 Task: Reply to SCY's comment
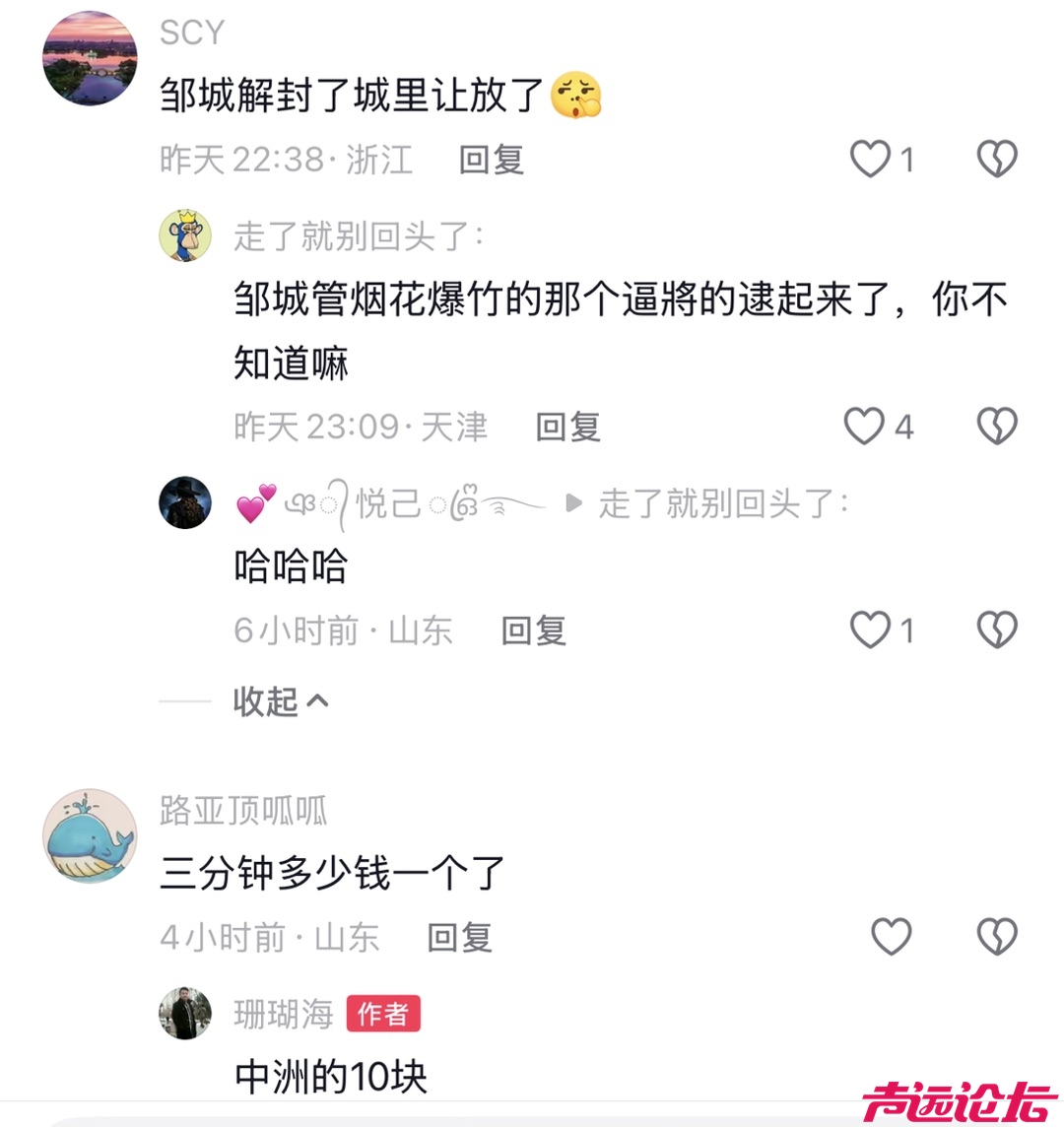pyautogui.click(x=491, y=160)
